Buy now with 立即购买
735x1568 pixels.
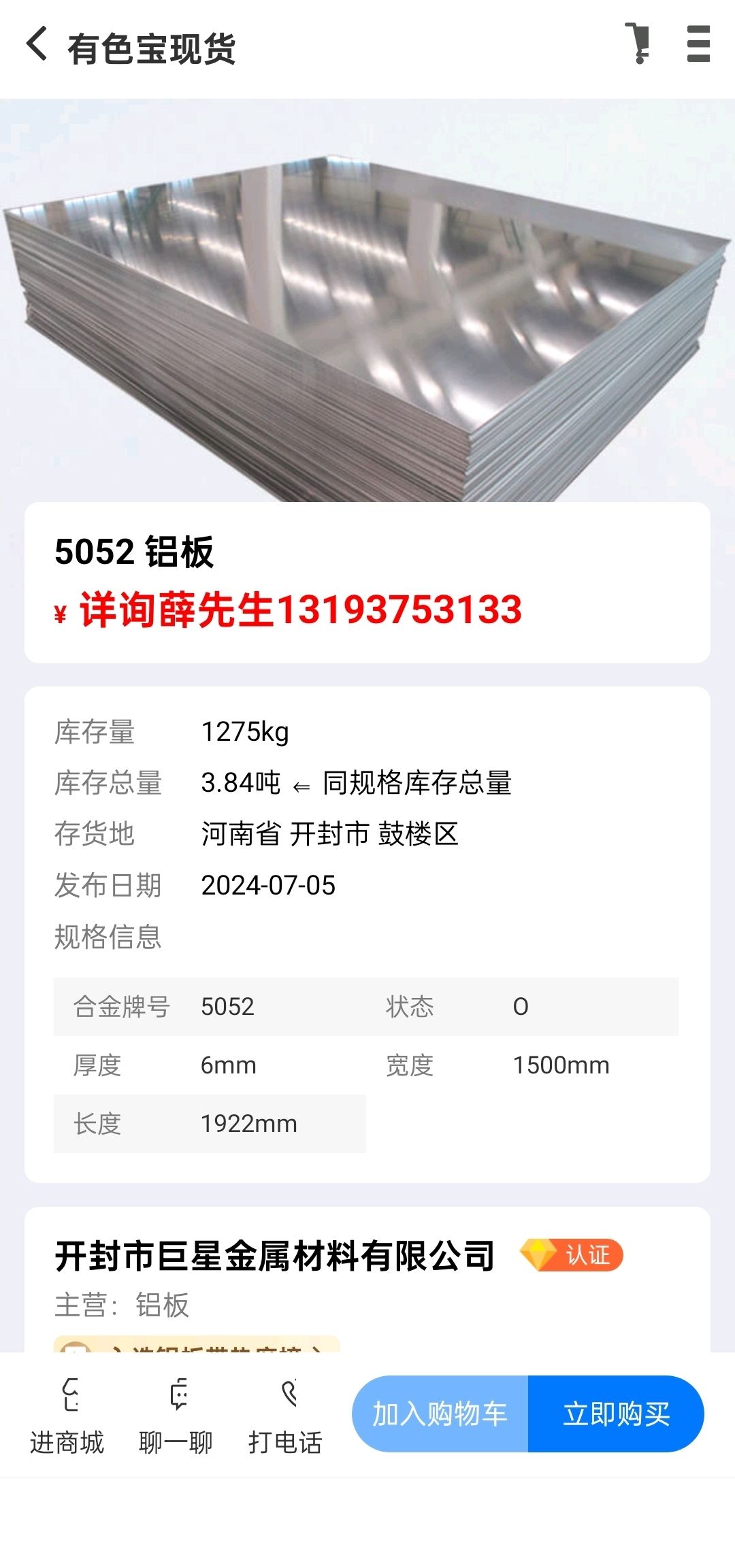pyautogui.click(x=616, y=1414)
